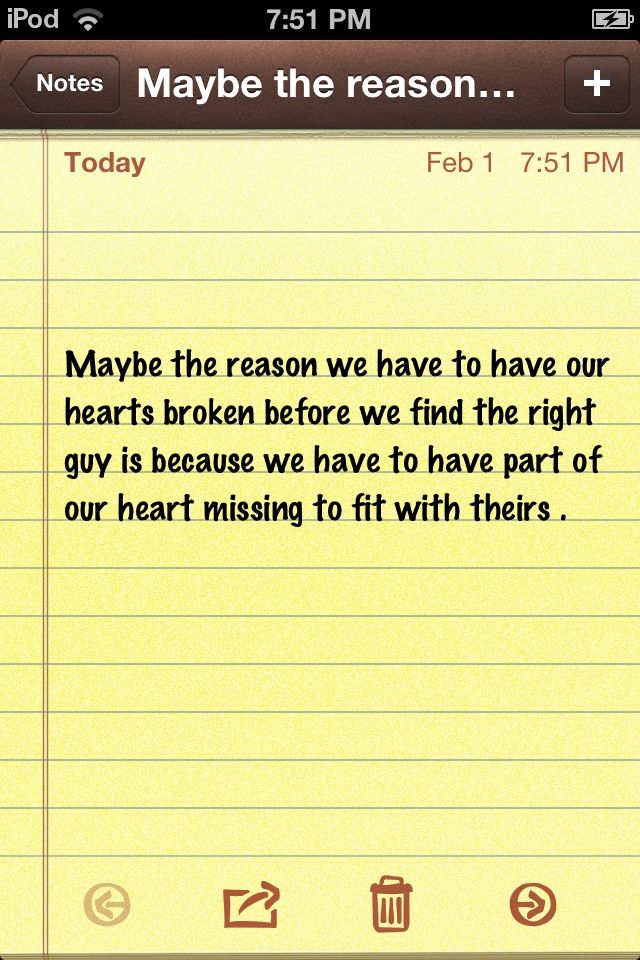This screenshot has height=960, width=640.
Task: Delete this note with the trash icon
Action: (x=391, y=904)
